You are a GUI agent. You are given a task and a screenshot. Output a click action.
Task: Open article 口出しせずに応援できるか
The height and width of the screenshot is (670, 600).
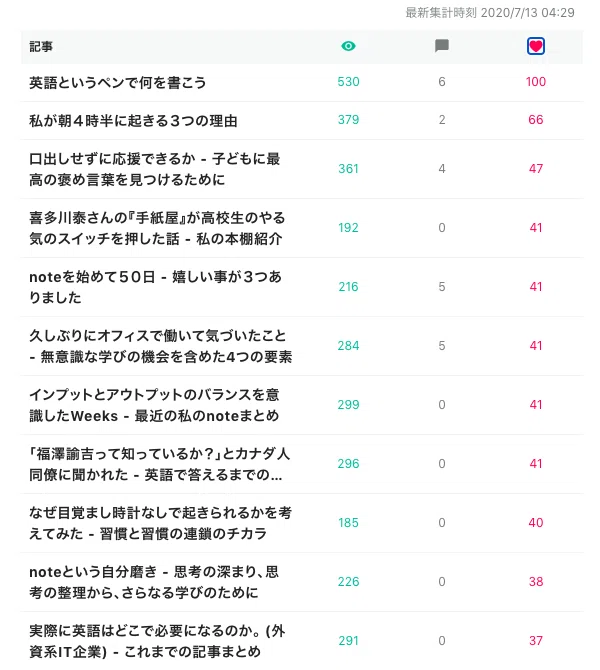(155, 169)
